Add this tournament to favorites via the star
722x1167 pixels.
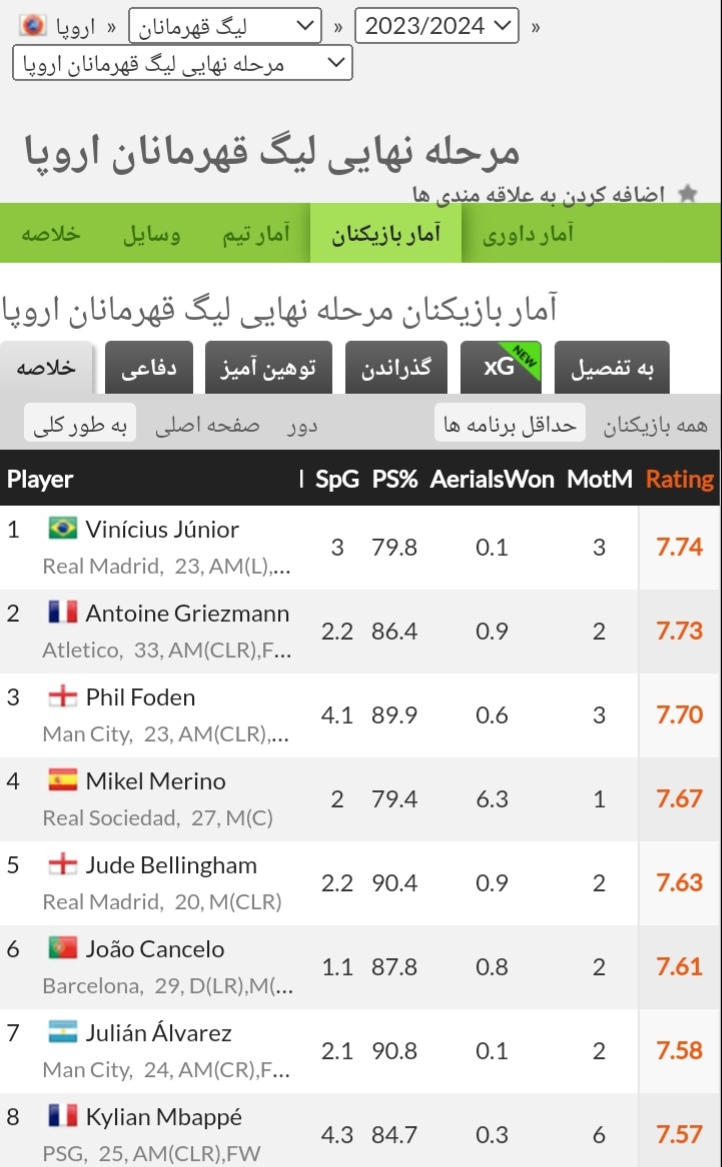click(688, 194)
